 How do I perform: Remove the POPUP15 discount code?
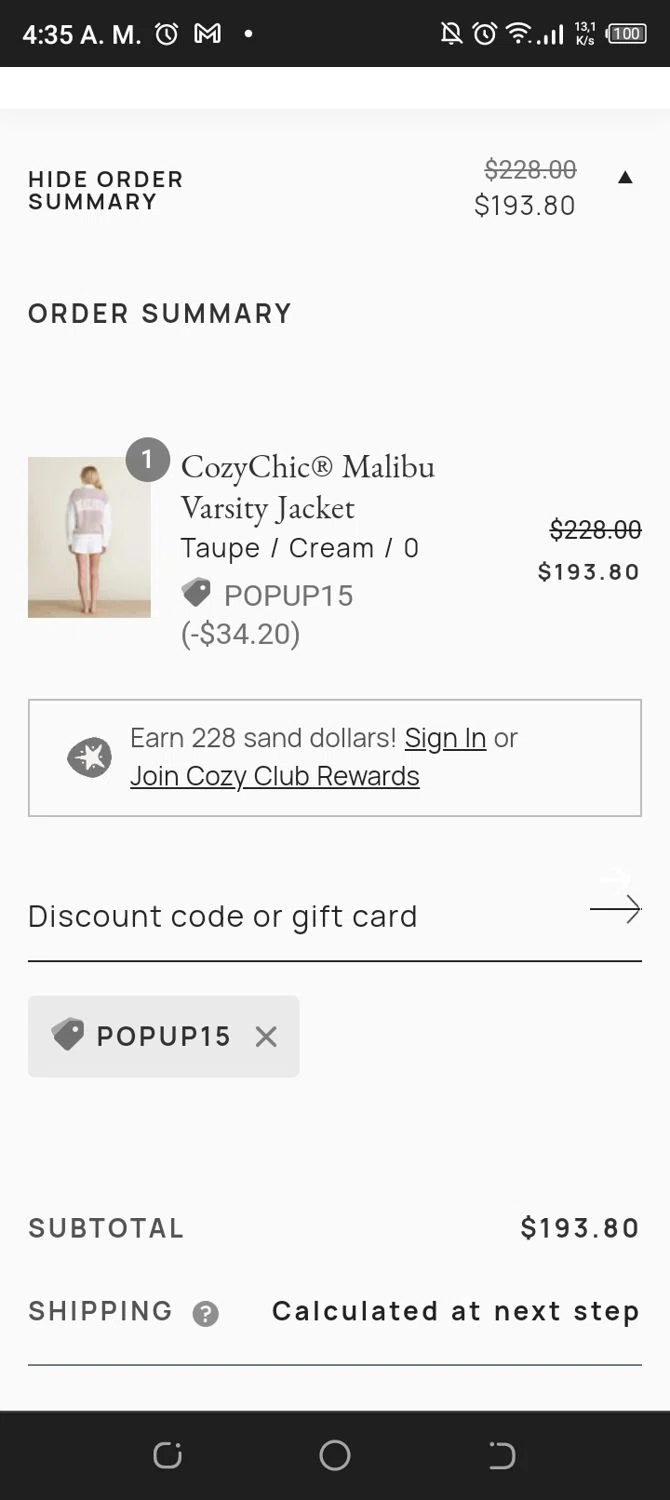click(266, 1037)
